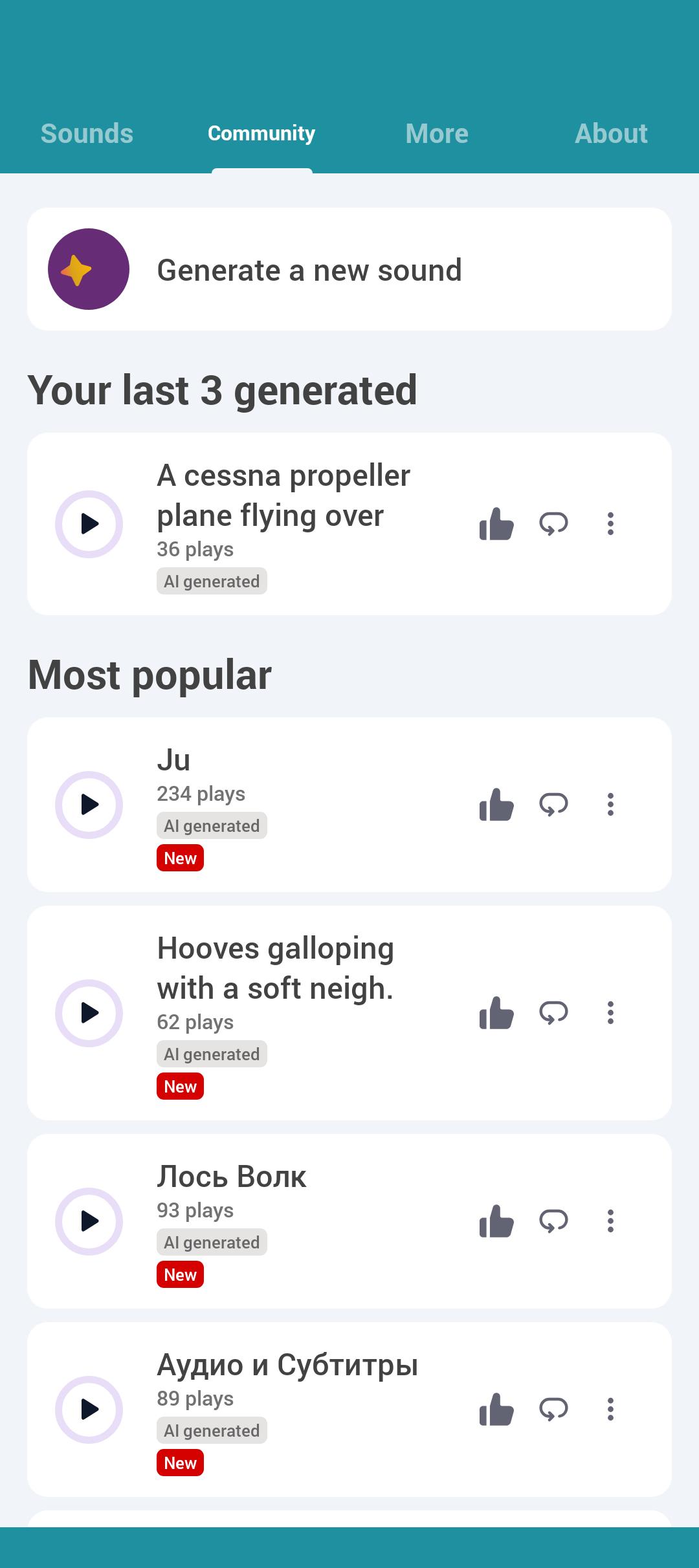The image size is (699, 1568).
Task: Play the cessna propeller plane sound
Action: [x=89, y=524]
